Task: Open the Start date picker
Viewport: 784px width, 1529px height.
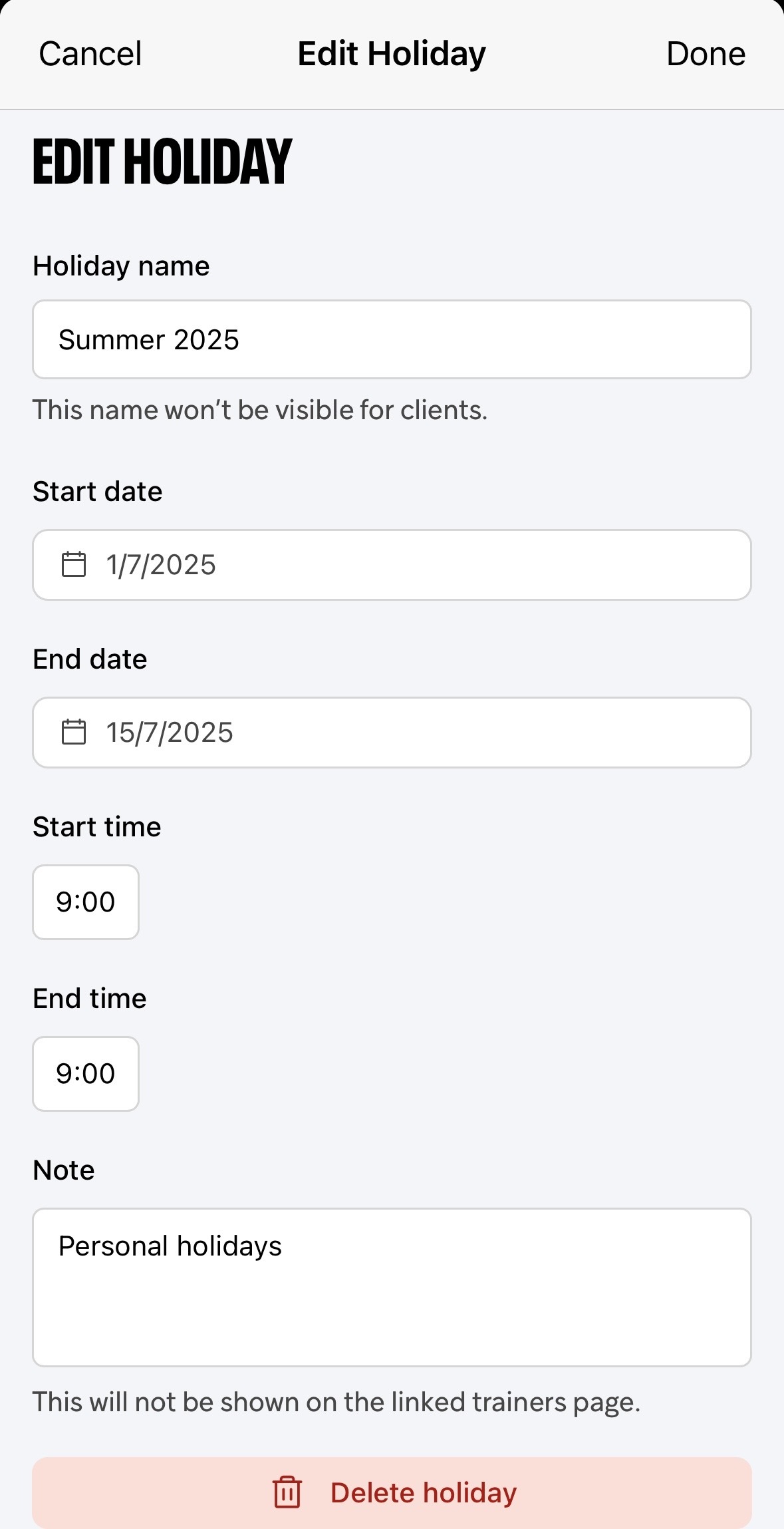Action: [x=392, y=565]
